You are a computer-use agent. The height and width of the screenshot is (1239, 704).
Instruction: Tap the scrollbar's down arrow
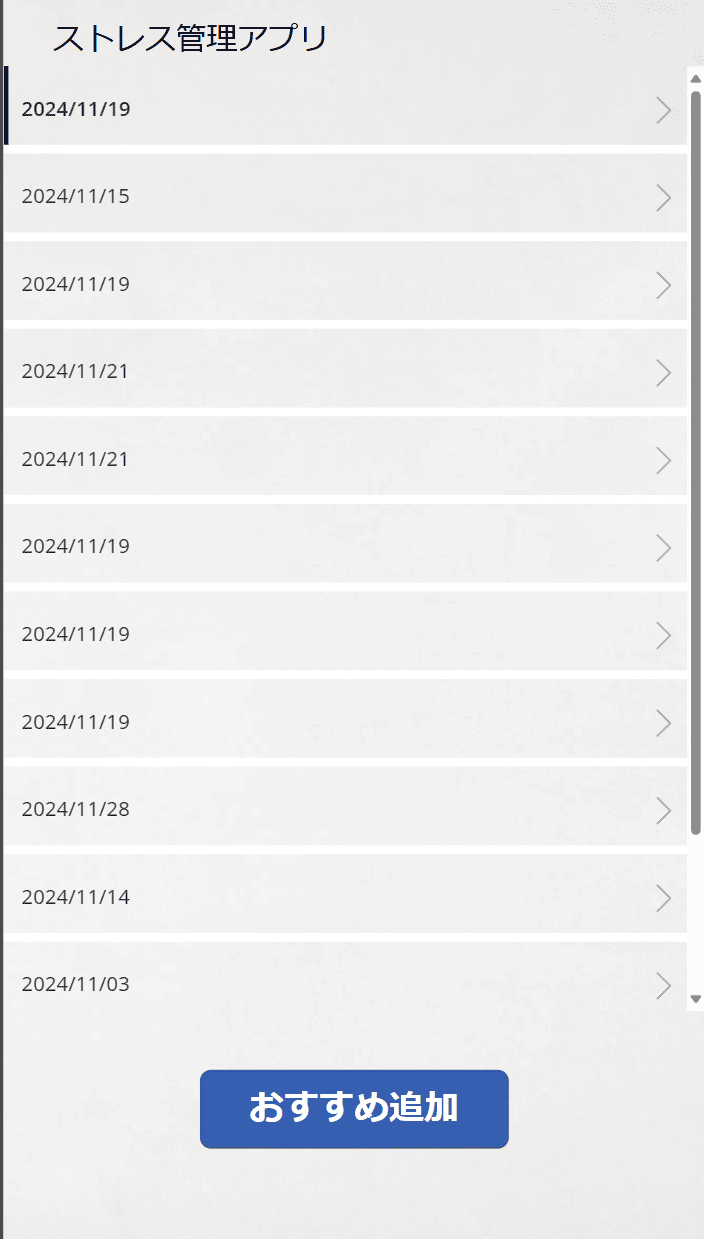coord(696,999)
